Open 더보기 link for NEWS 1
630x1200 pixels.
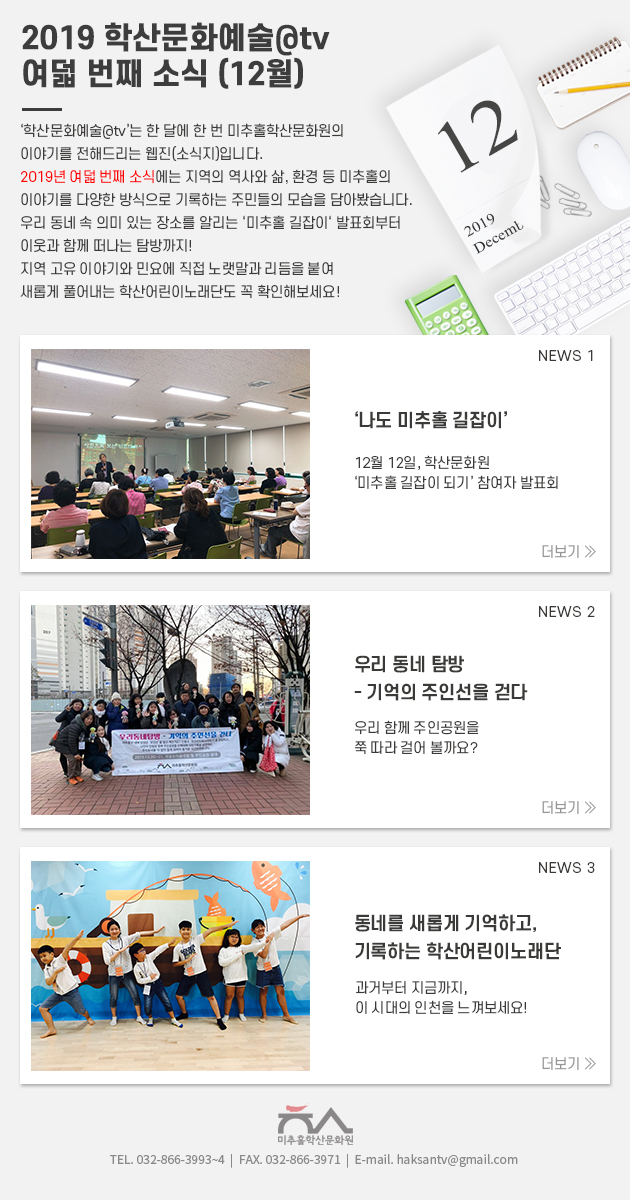(x=568, y=551)
